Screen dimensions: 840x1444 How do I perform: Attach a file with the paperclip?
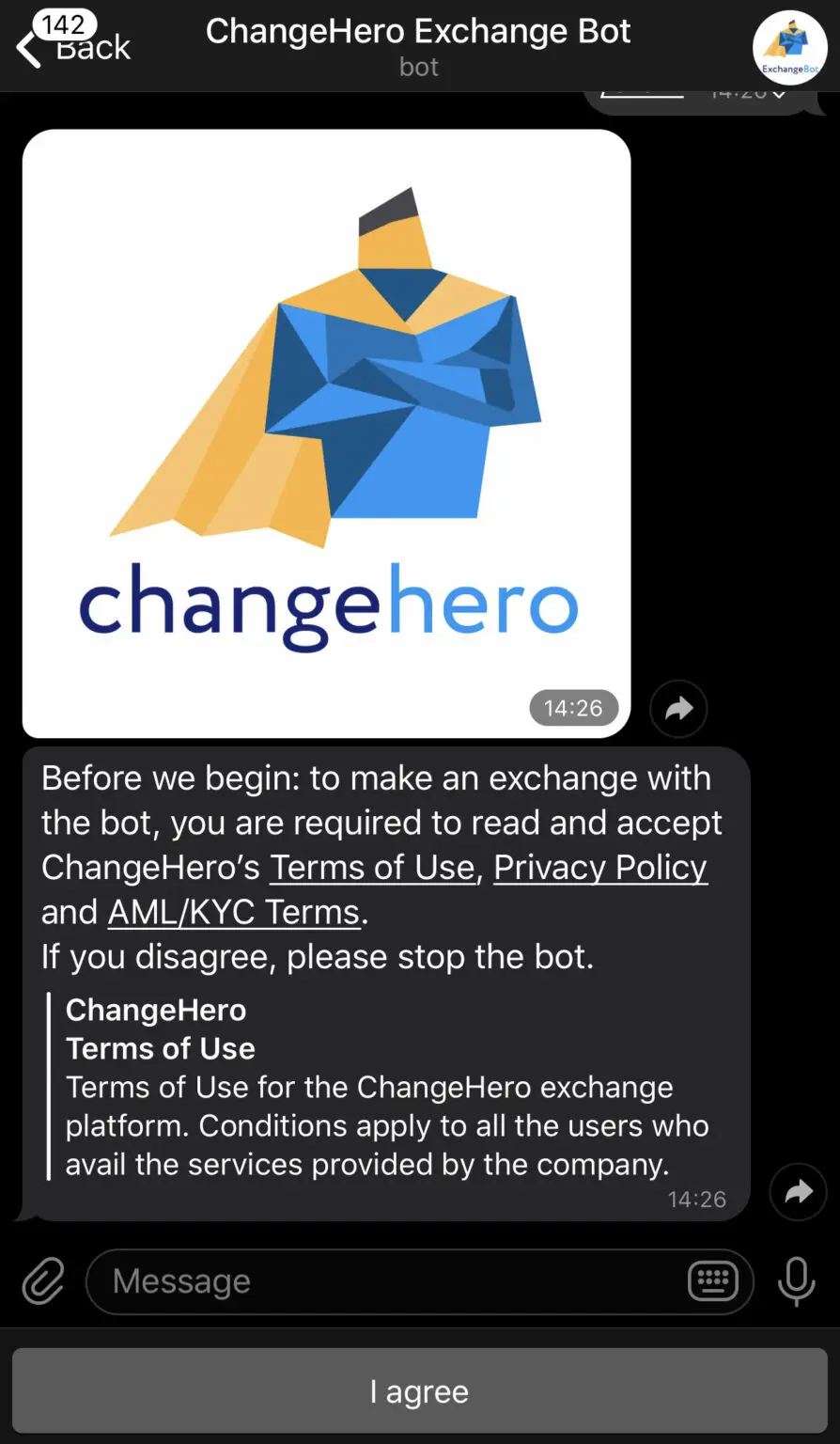43,1280
